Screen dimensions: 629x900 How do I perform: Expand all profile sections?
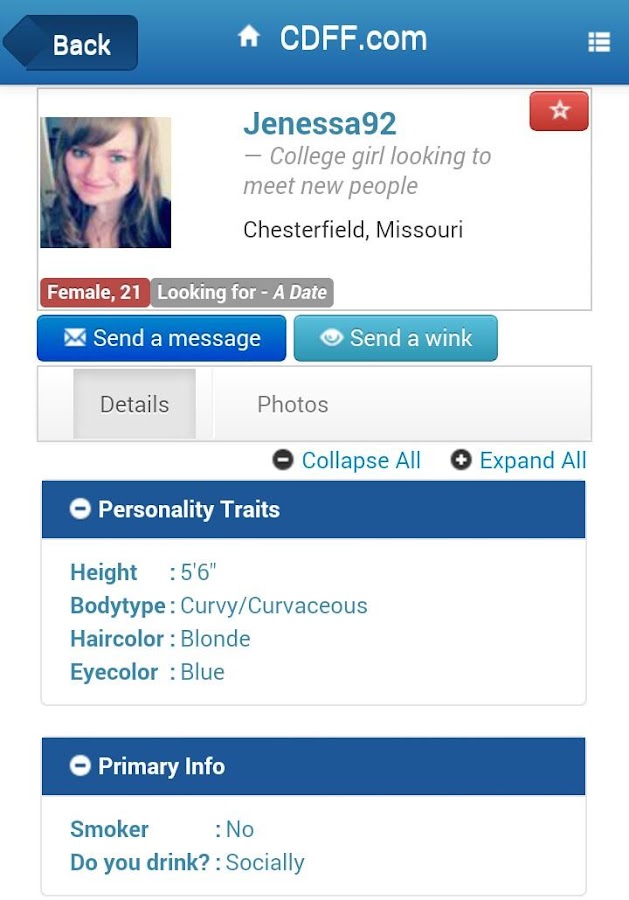(x=518, y=460)
